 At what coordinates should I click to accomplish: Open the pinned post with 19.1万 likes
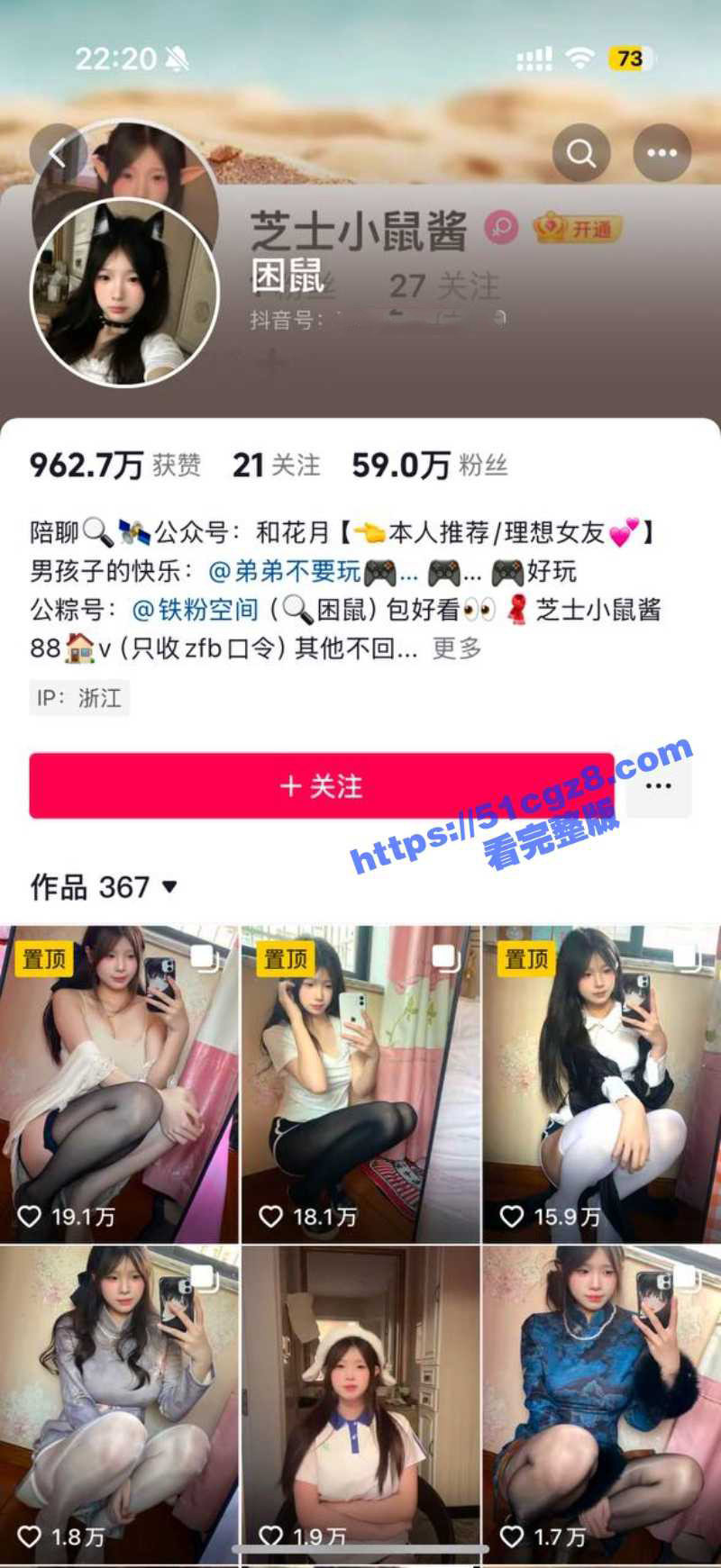[x=119, y=1084]
